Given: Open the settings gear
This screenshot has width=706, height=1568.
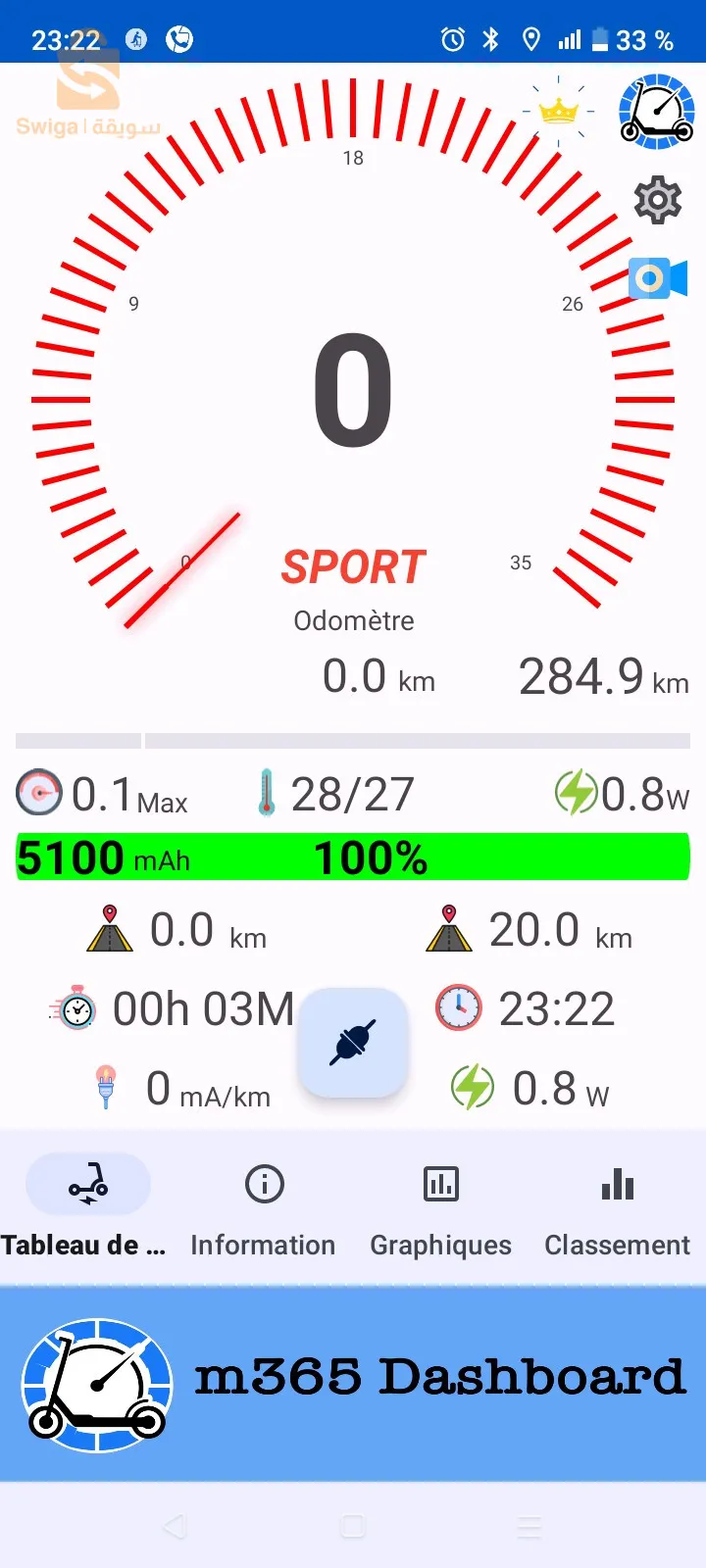Looking at the screenshot, I should click(657, 200).
